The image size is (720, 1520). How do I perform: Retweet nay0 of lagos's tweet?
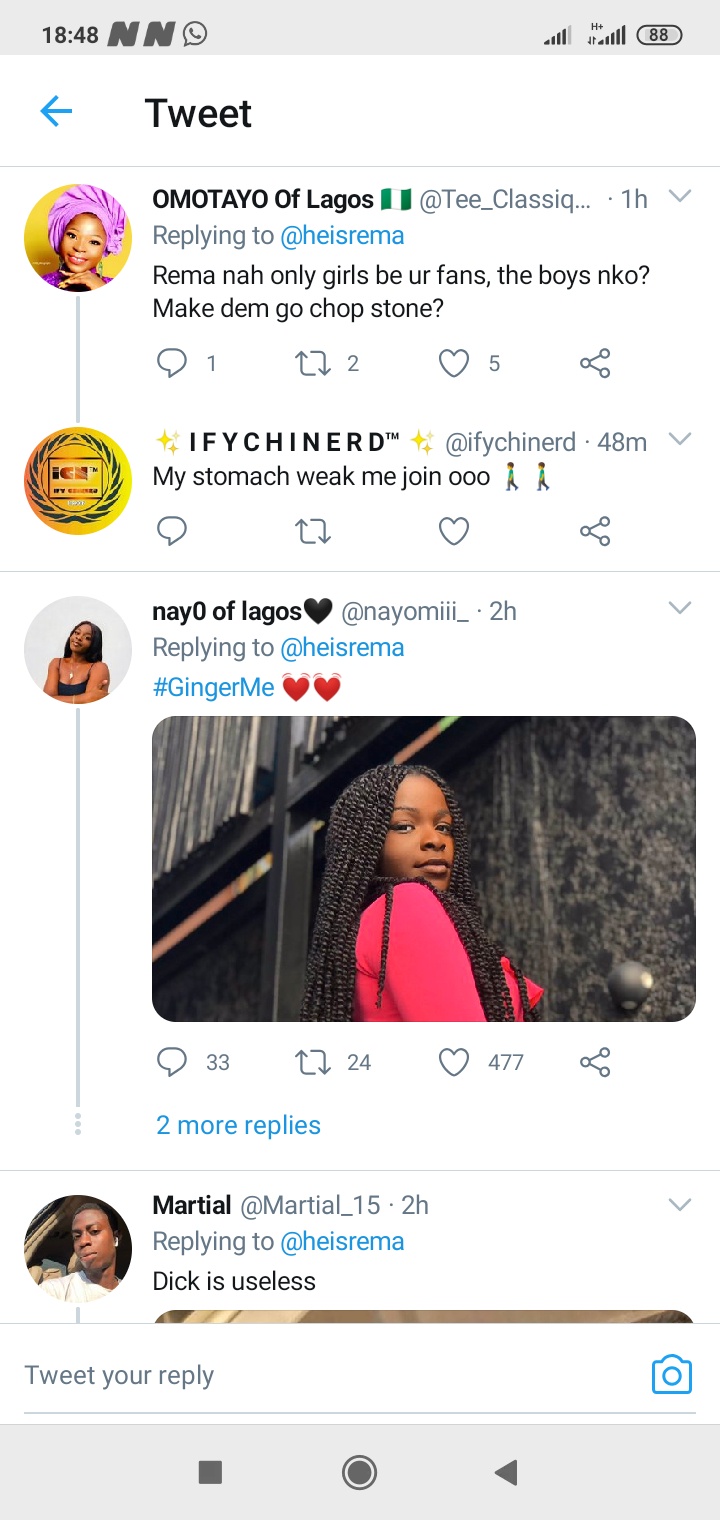312,1062
